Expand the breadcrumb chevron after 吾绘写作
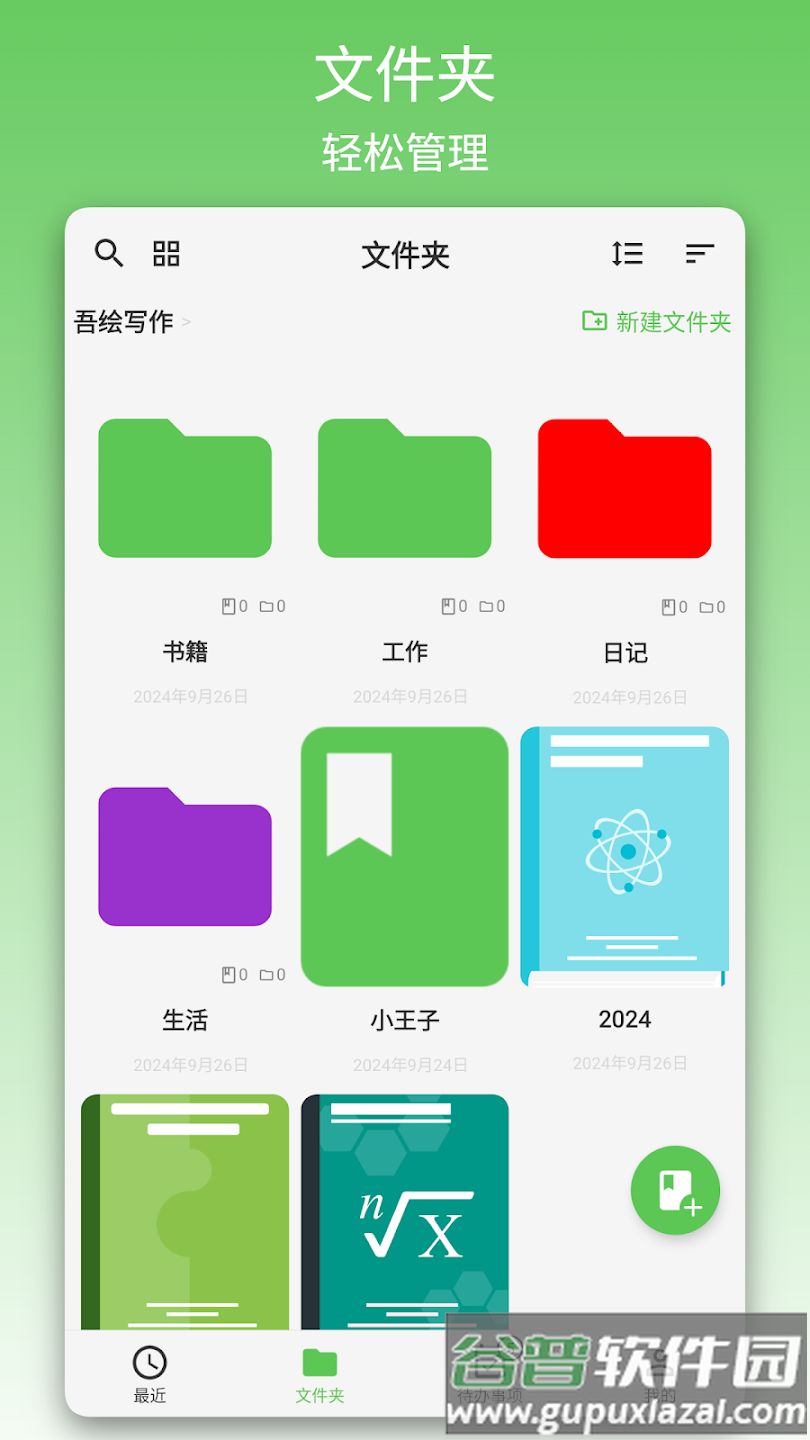The height and width of the screenshot is (1440, 810). point(188,322)
